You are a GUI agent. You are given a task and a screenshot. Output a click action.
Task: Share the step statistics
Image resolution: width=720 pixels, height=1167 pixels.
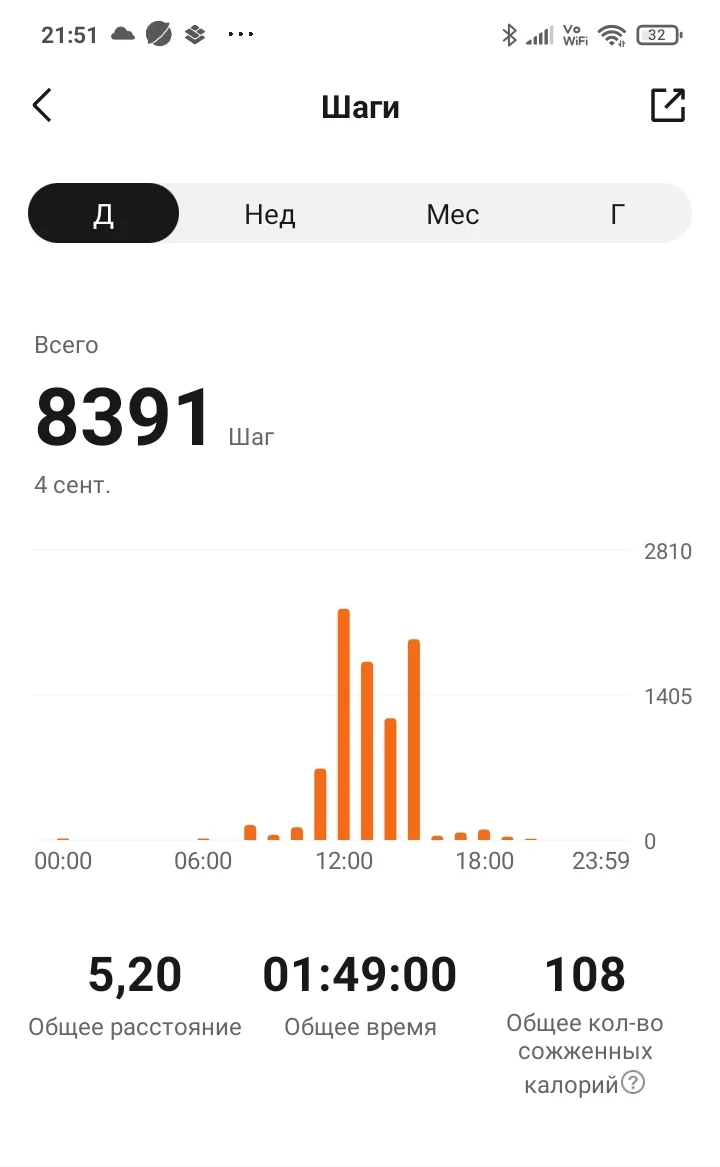(667, 105)
